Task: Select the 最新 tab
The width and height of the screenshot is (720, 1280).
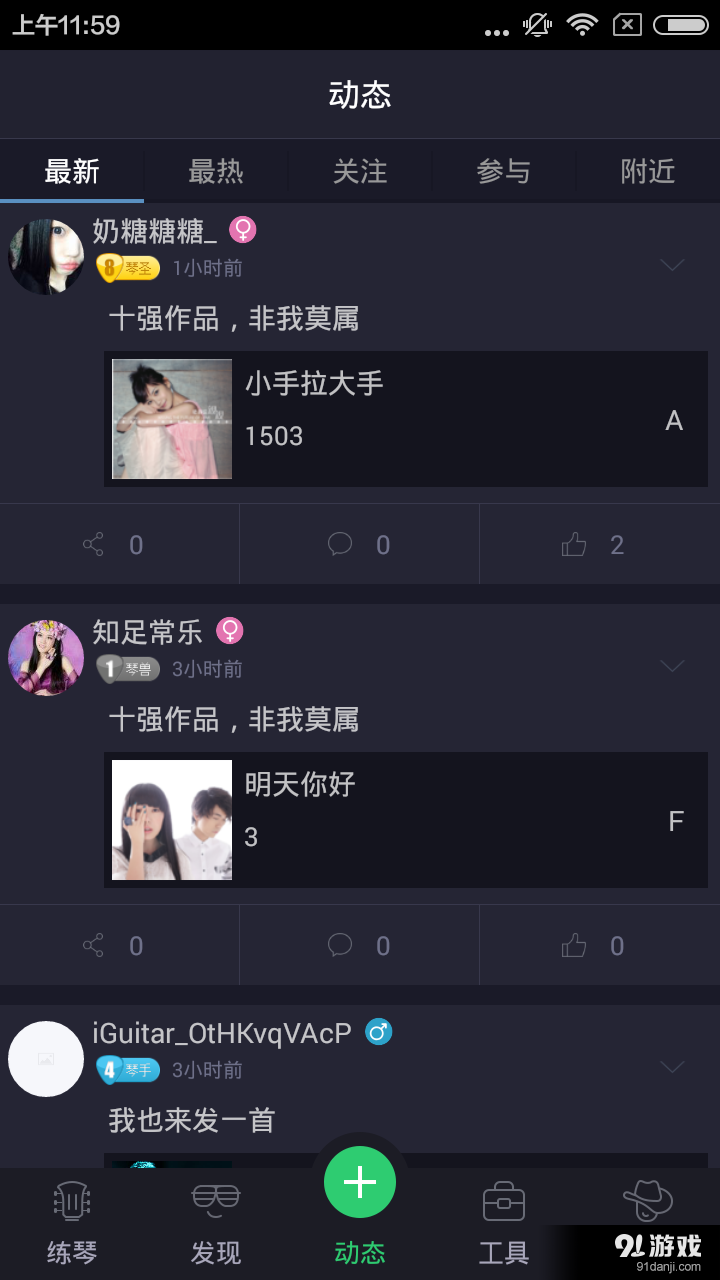Action: coord(72,172)
